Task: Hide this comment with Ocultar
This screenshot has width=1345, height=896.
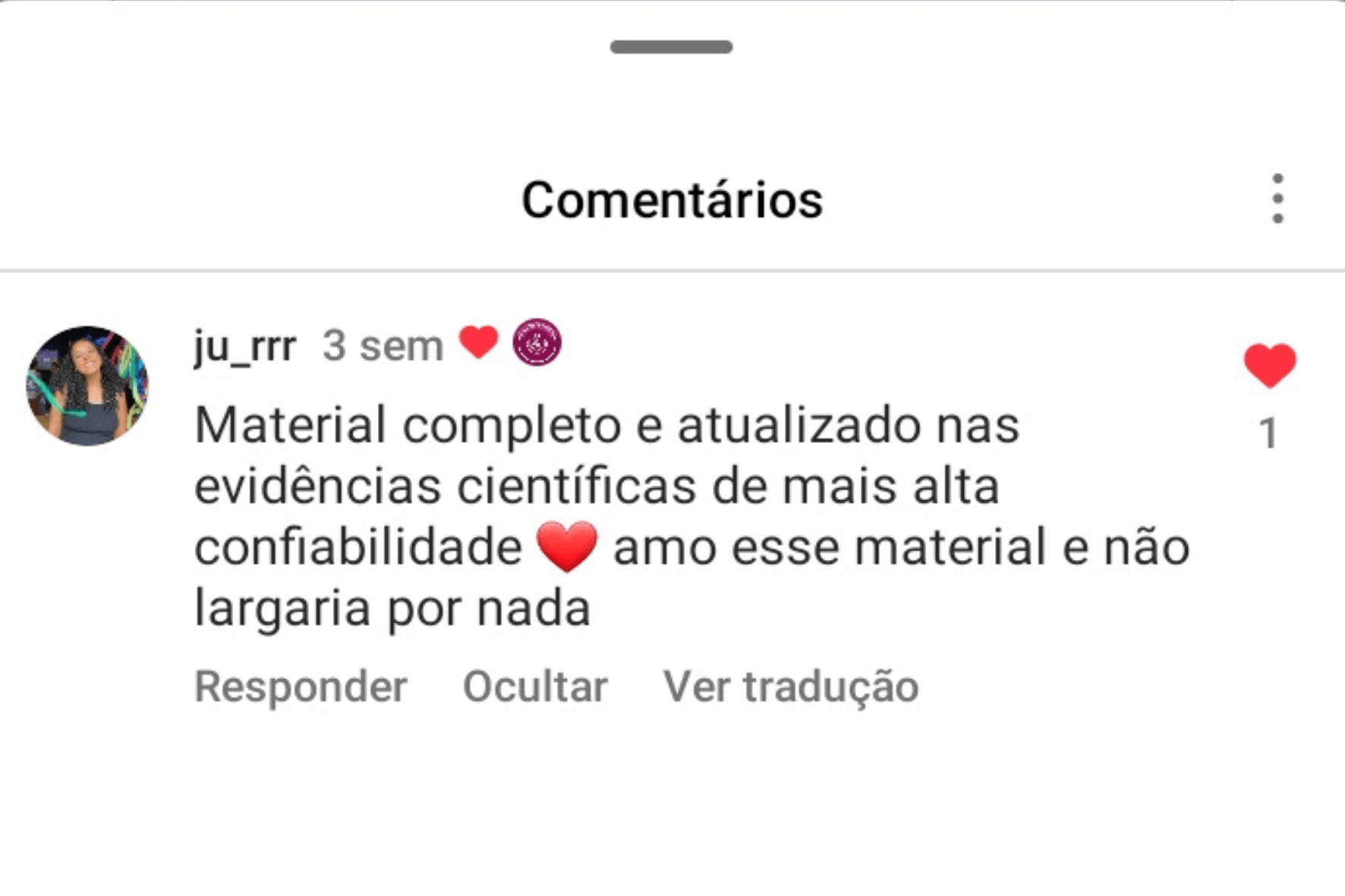Action: [535, 687]
